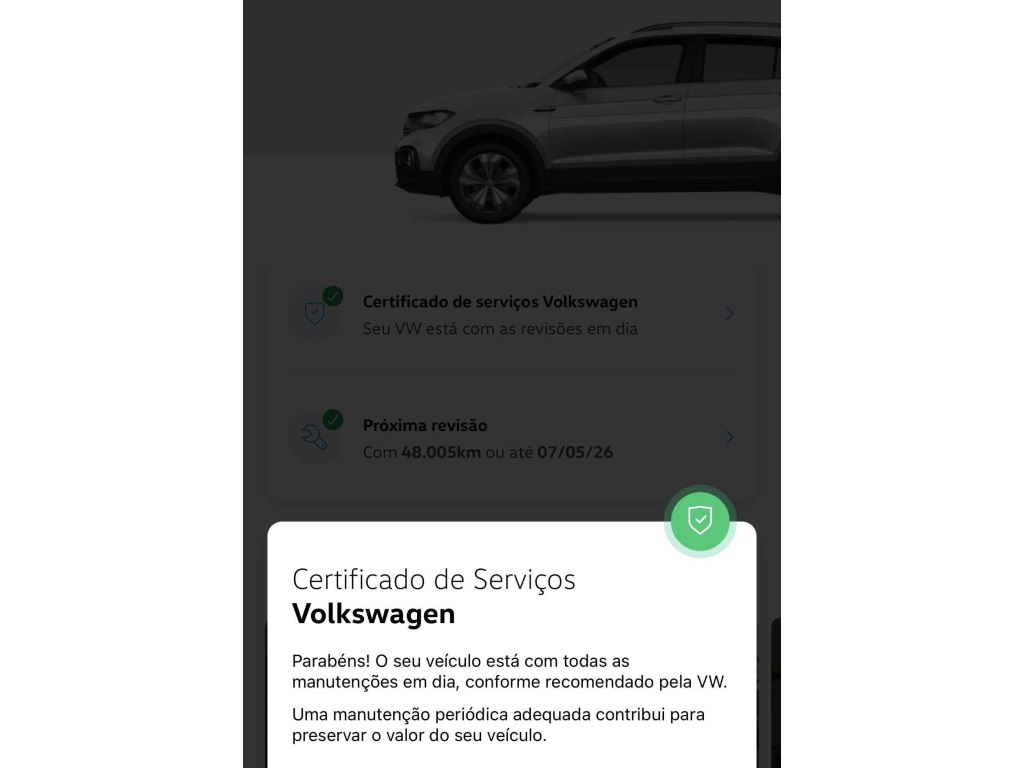Open Certificado de serviços Volkswagen row
This screenshot has height=768, width=1024.
click(x=511, y=314)
